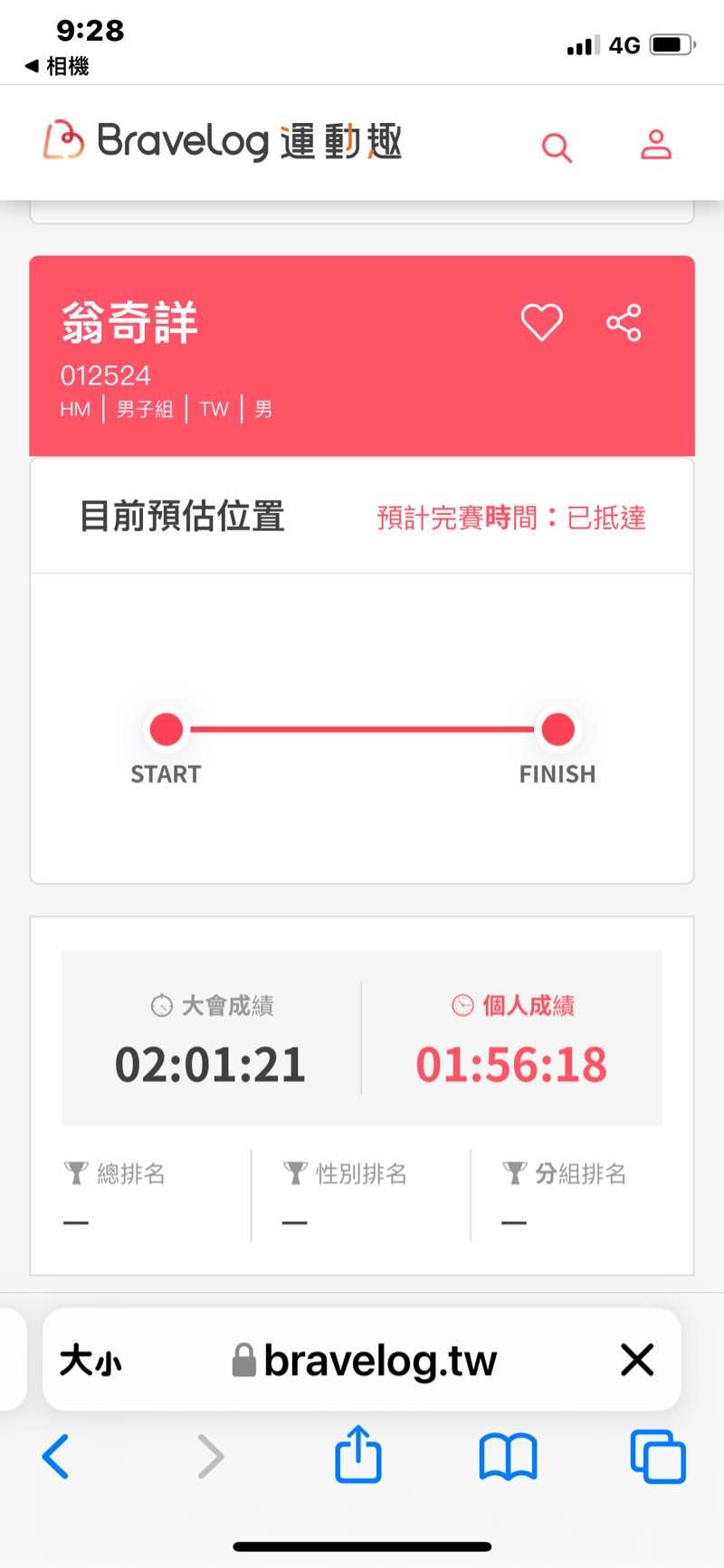The width and height of the screenshot is (724, 1568).
Task: Stop loading with the X button
Action: [x=637, y=1359]
